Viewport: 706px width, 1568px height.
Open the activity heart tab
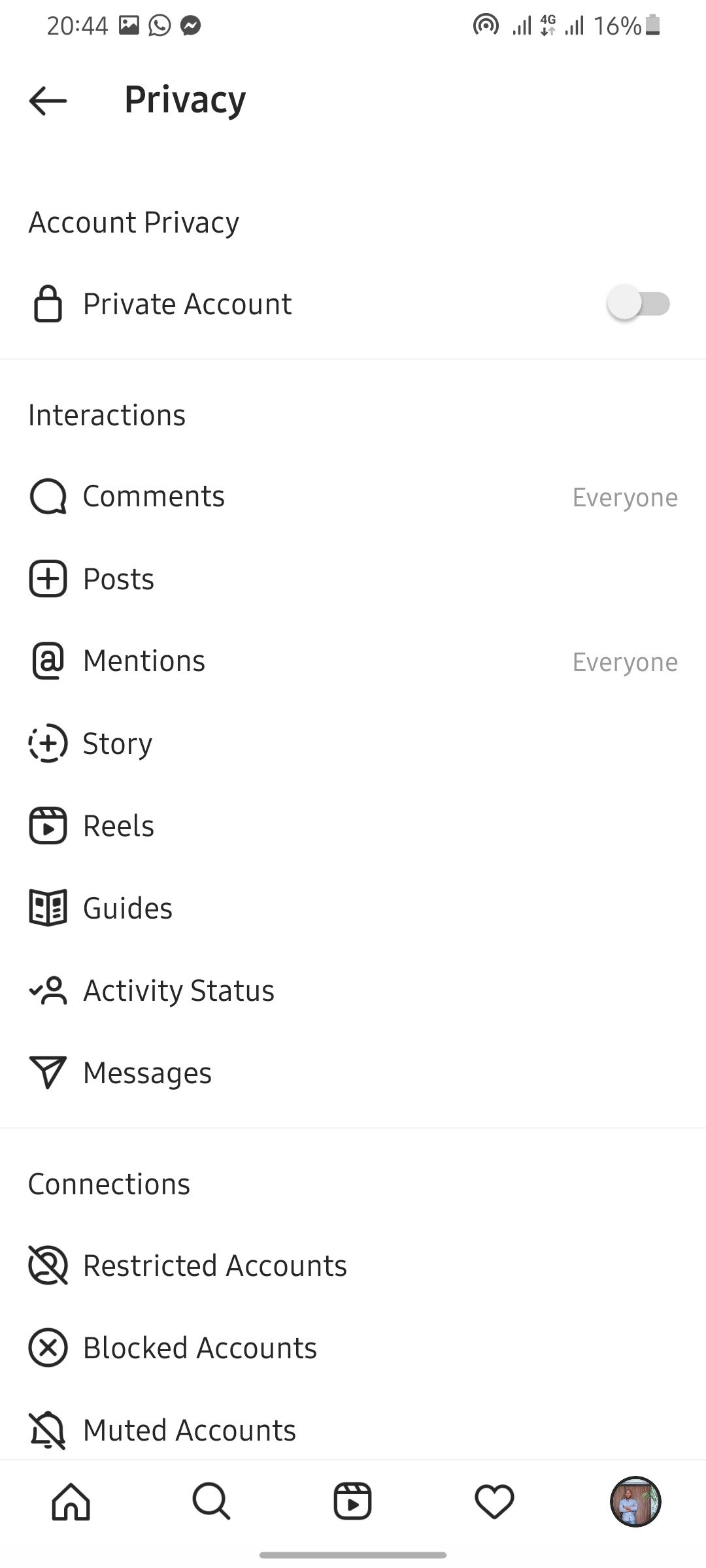point(494,1501)
